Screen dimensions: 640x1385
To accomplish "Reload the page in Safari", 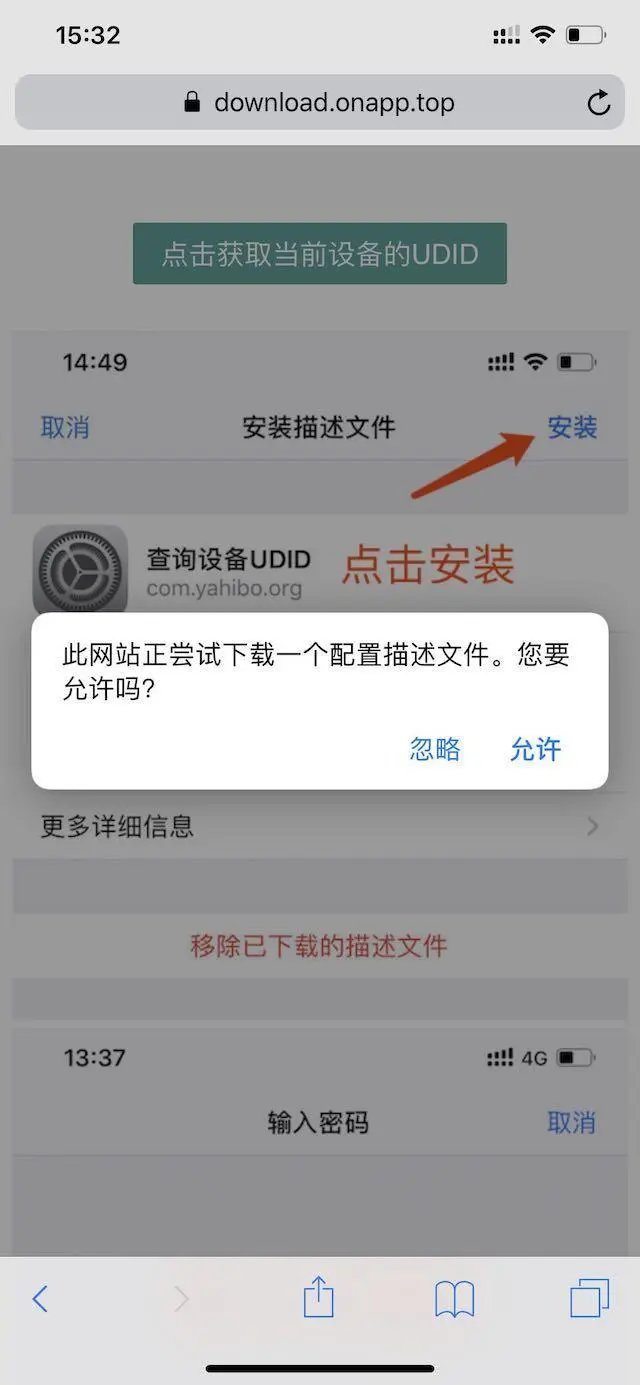I will click(x=598, y=103).
